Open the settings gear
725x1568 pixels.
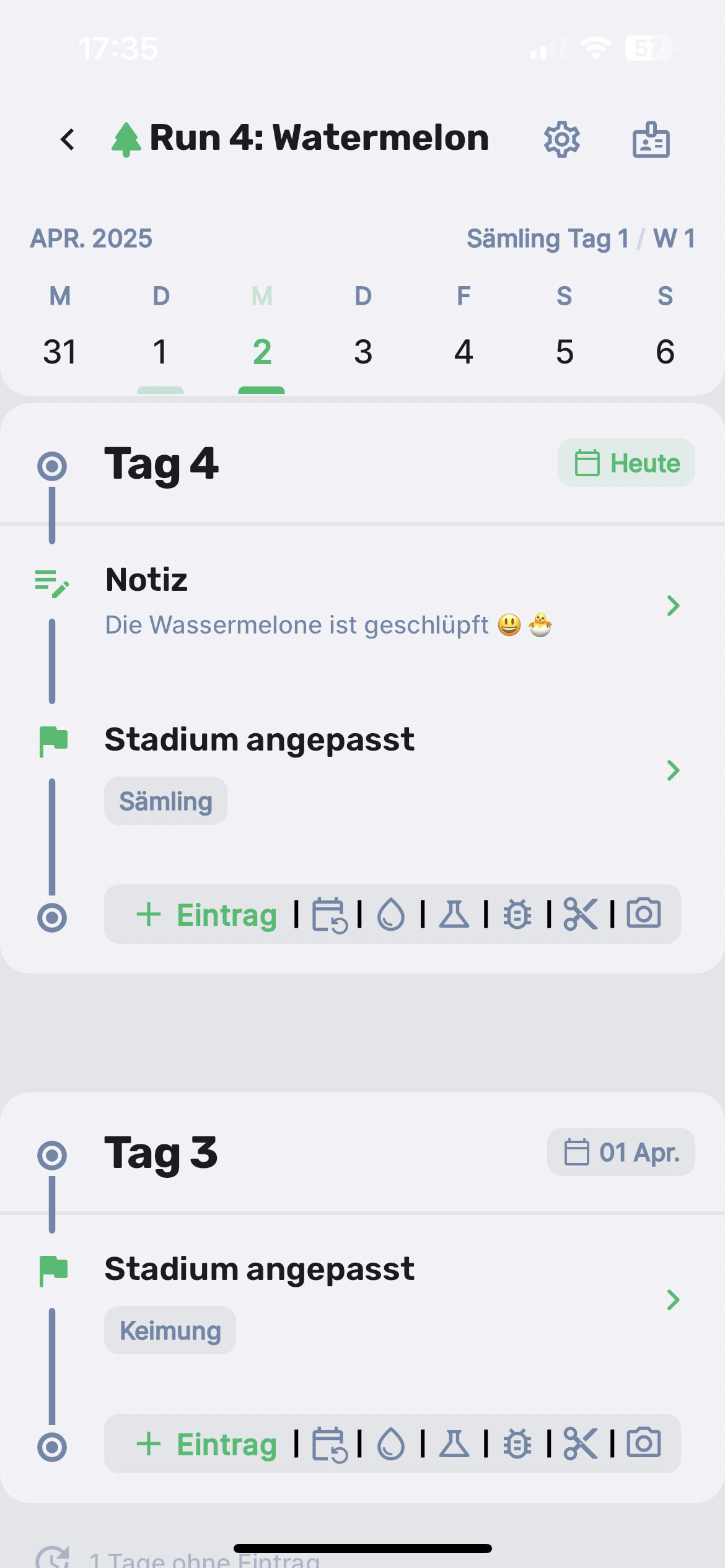click(561, 139)
